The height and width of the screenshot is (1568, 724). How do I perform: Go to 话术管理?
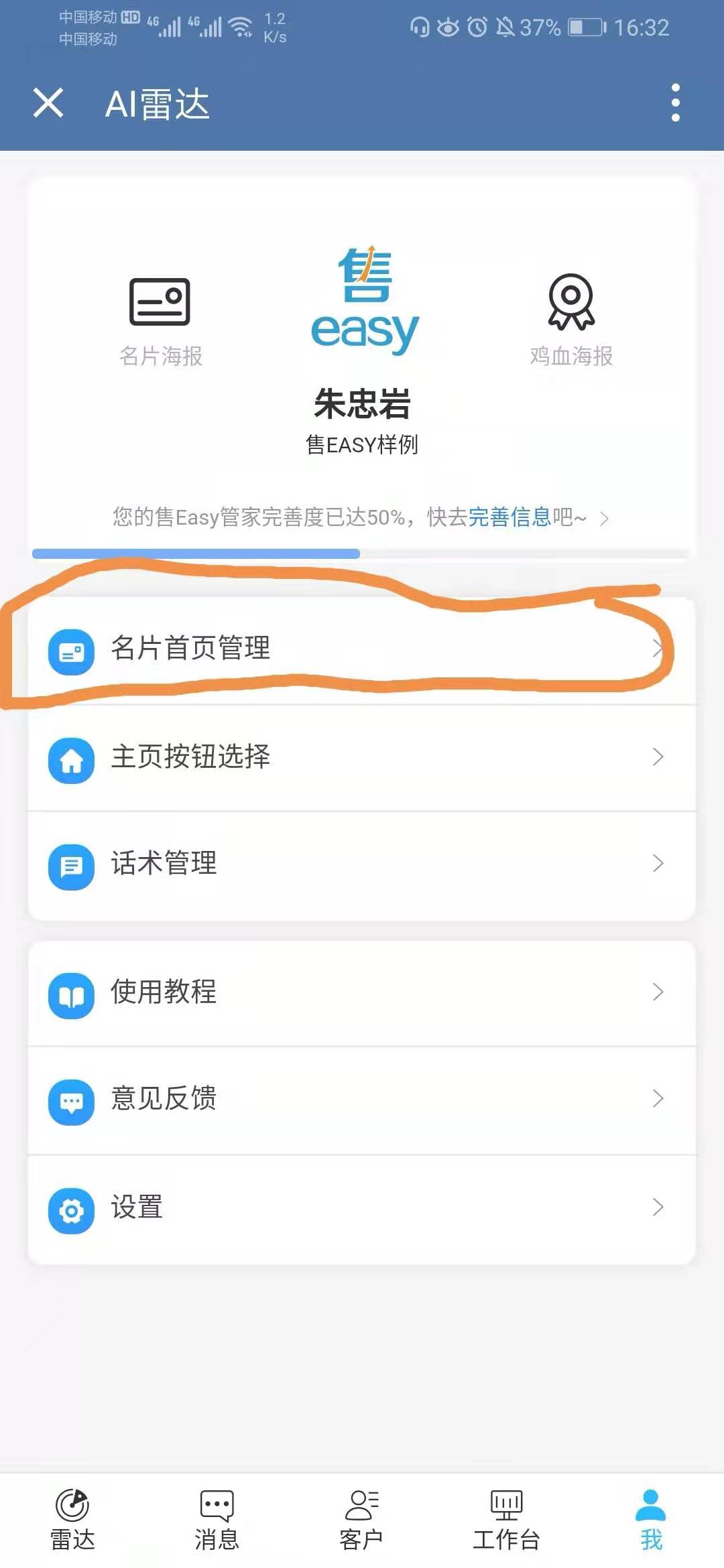pyautogui.click(x=362, y=864)
